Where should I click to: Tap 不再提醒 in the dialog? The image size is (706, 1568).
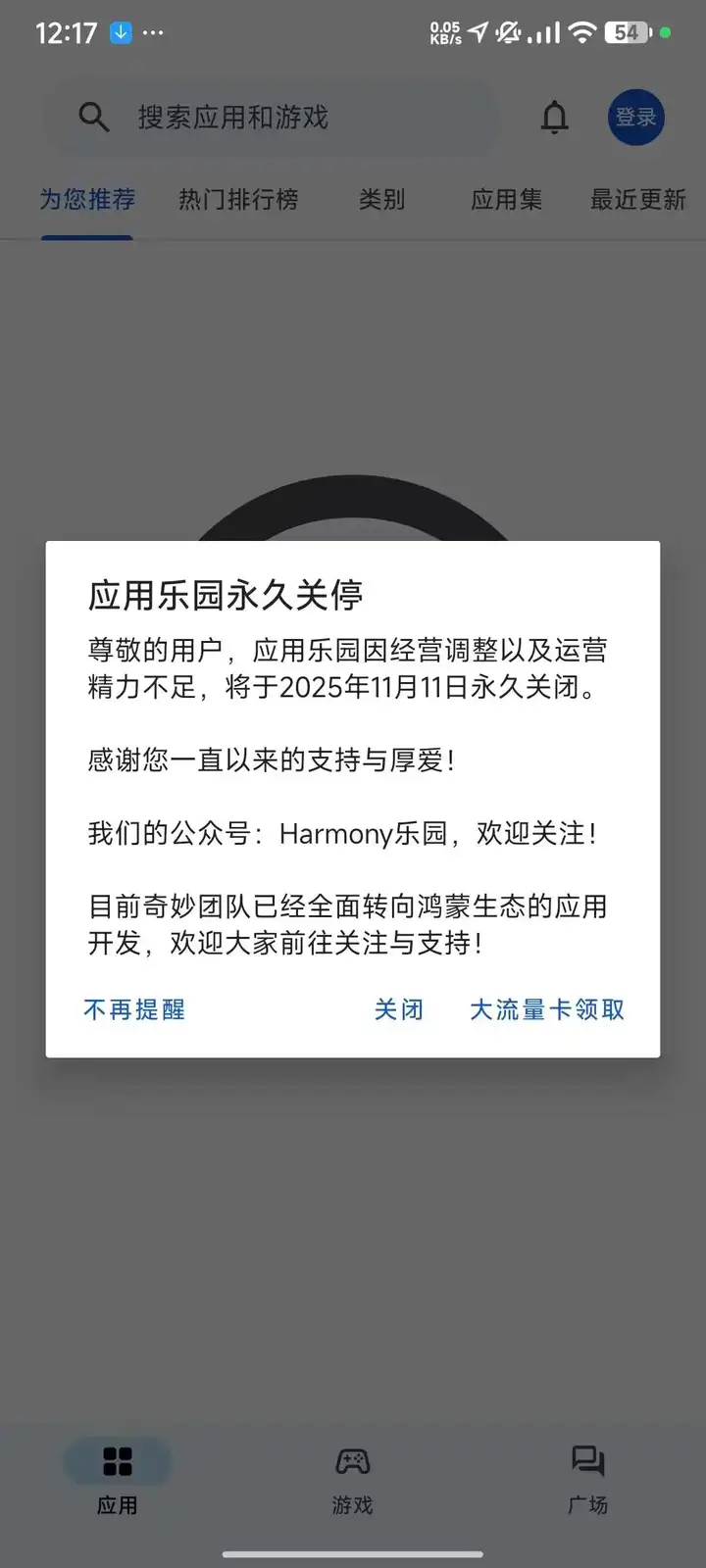coord(134,1009)
